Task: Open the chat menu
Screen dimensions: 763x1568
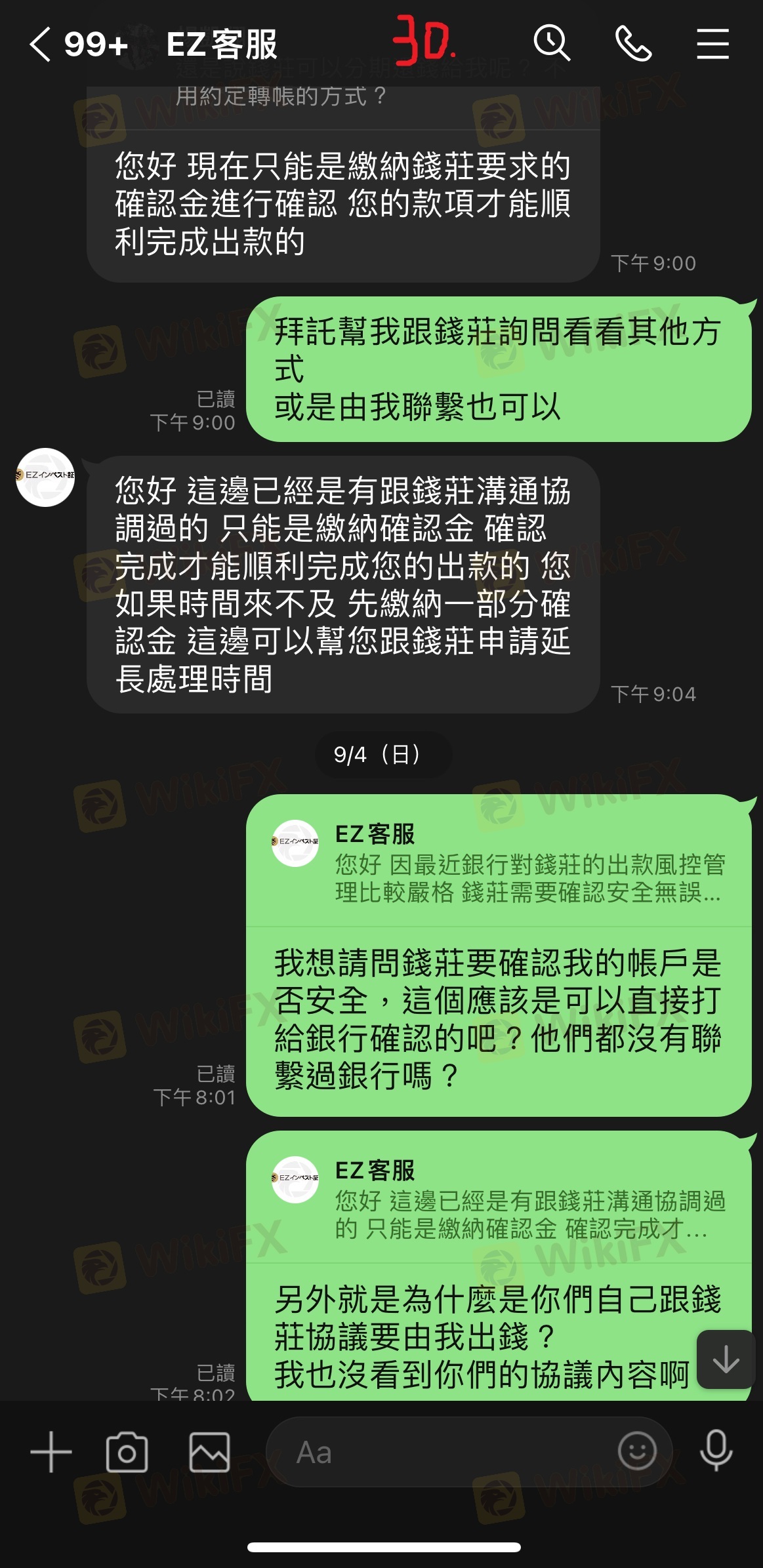Action: point(712,44)
